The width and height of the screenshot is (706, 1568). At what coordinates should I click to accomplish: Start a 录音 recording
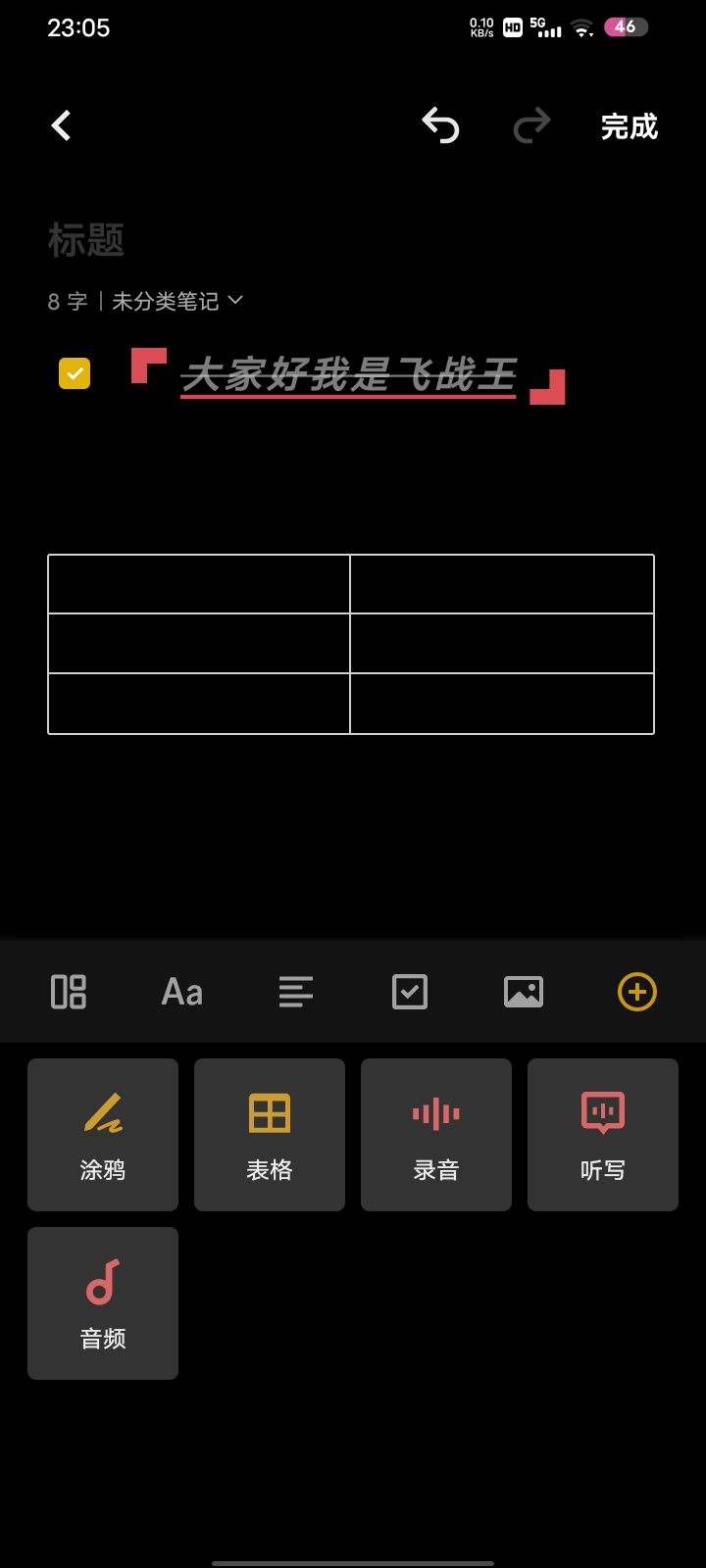click(436, 1135)
